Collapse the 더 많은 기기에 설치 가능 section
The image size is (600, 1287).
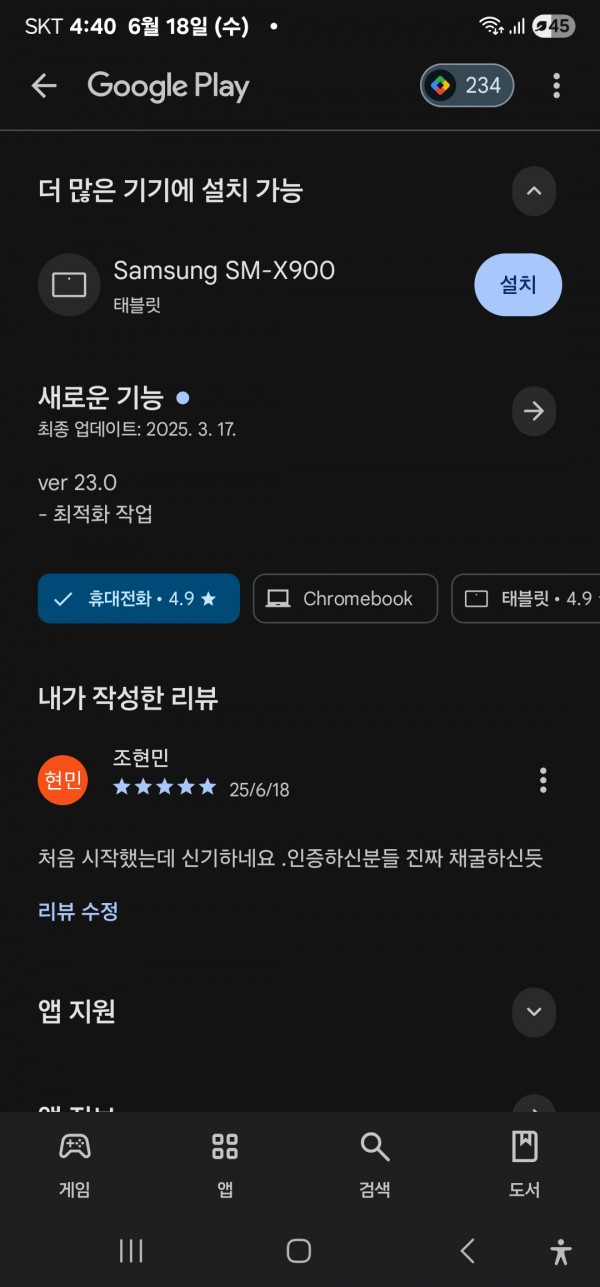pyautogui.click(x=534, y=191)
